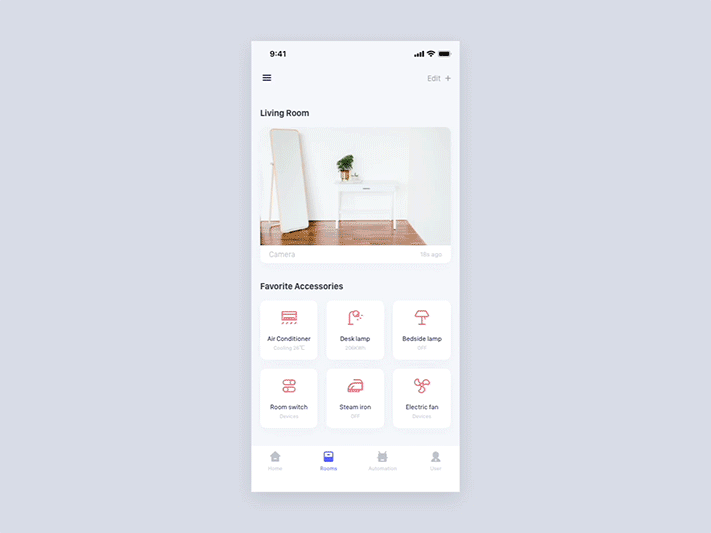711x533 pixels.
Task: Open the User tab
Action: point(435,460)
